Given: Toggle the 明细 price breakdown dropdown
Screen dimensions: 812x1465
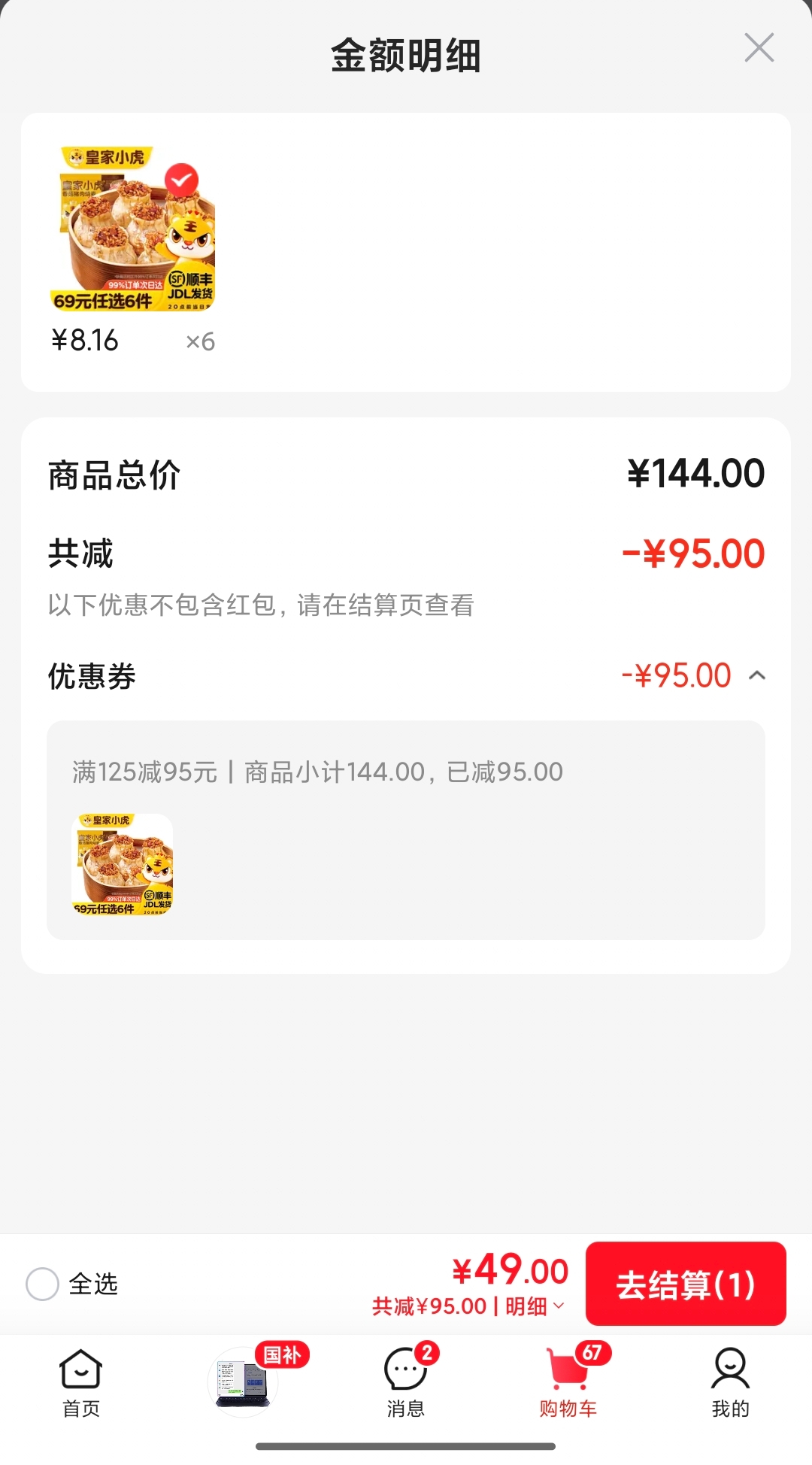Looking at the screenshot, I should pyautogui.click(x=535, y=1306).
